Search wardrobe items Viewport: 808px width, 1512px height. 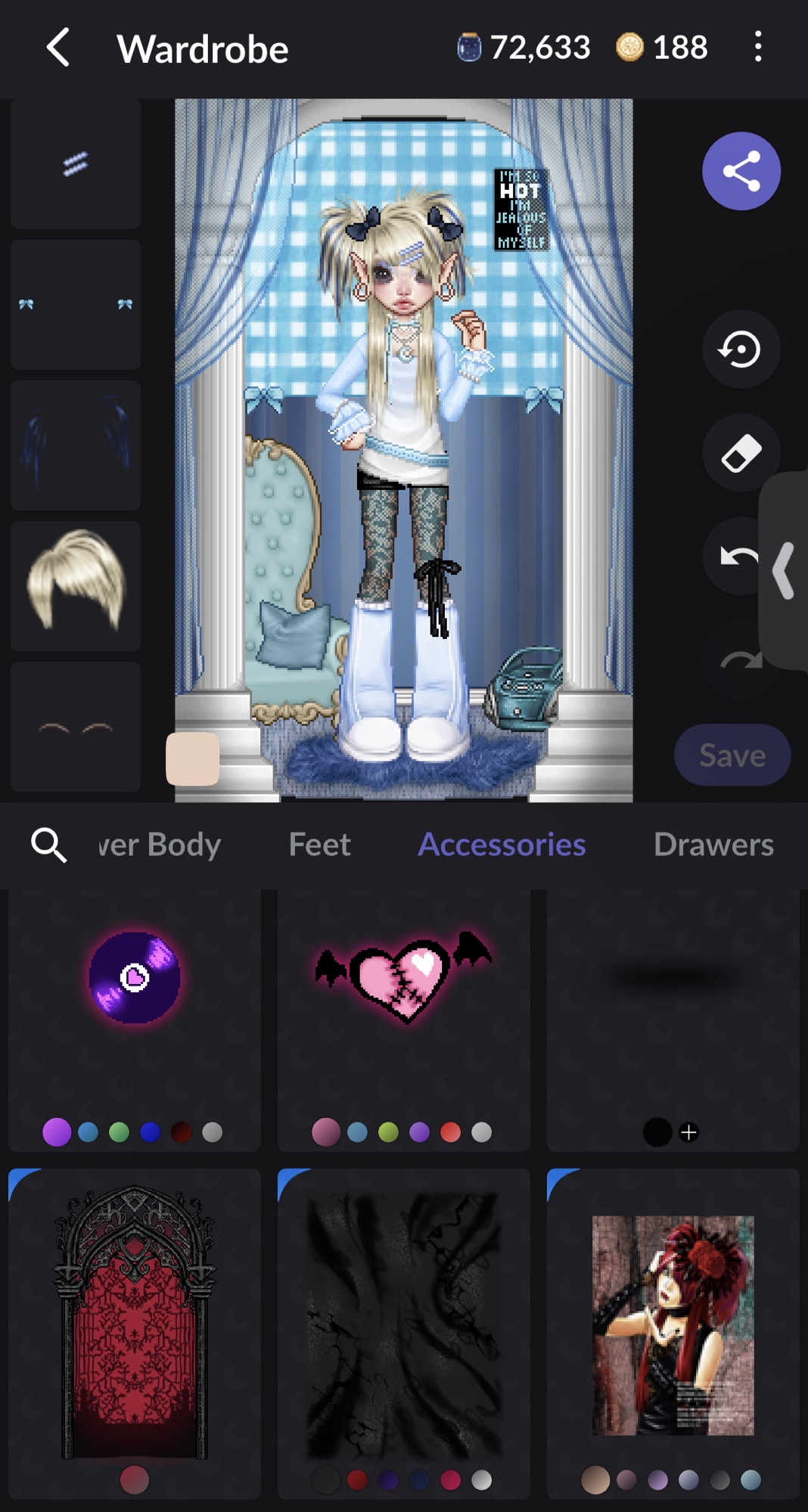(x=49, y=845)
